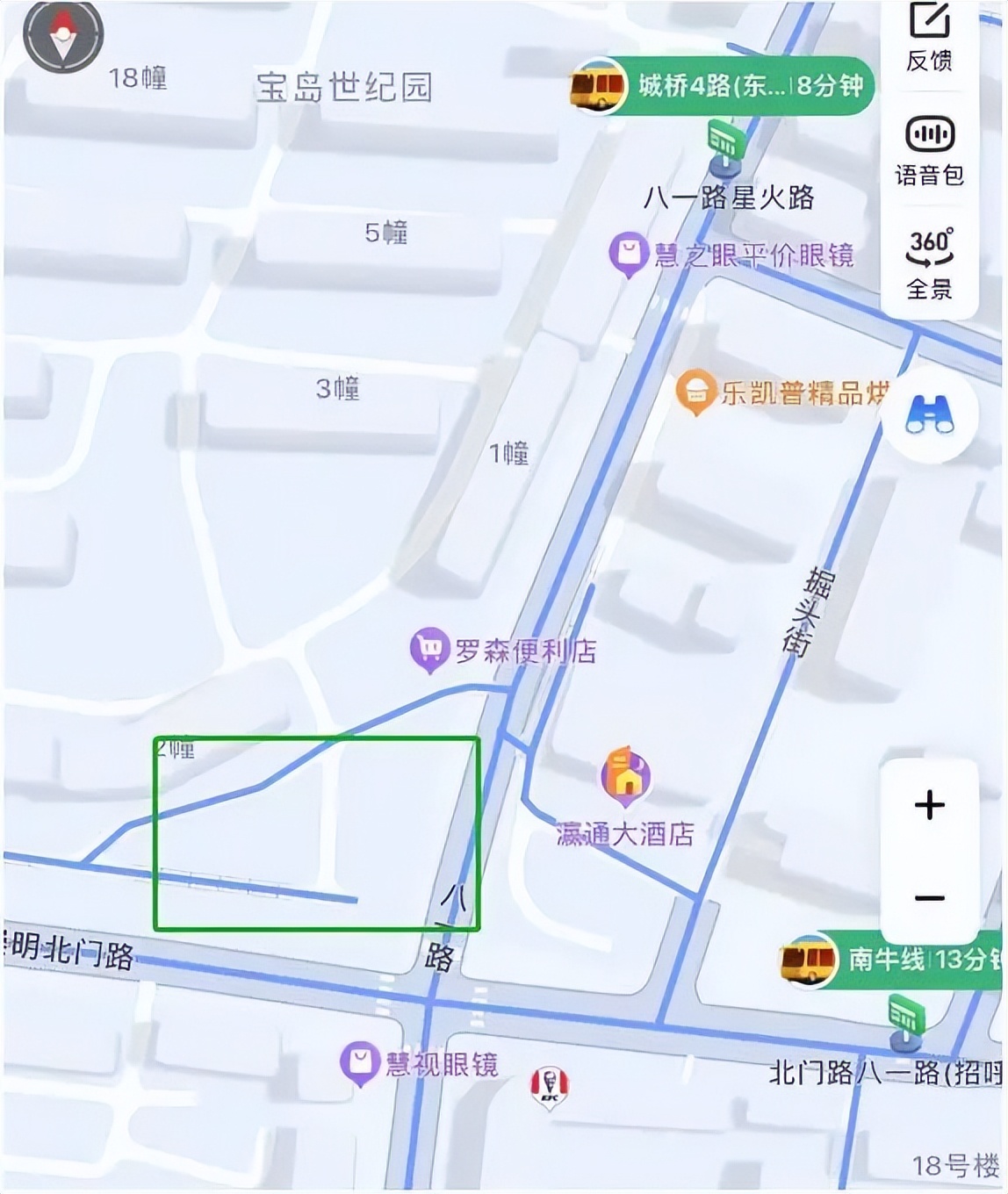The height and width of the screenshot is (1194, 1008).
Task: Select the 宝岛世纪园 area label
Action: pyautogui.click(x=343, y=86)
